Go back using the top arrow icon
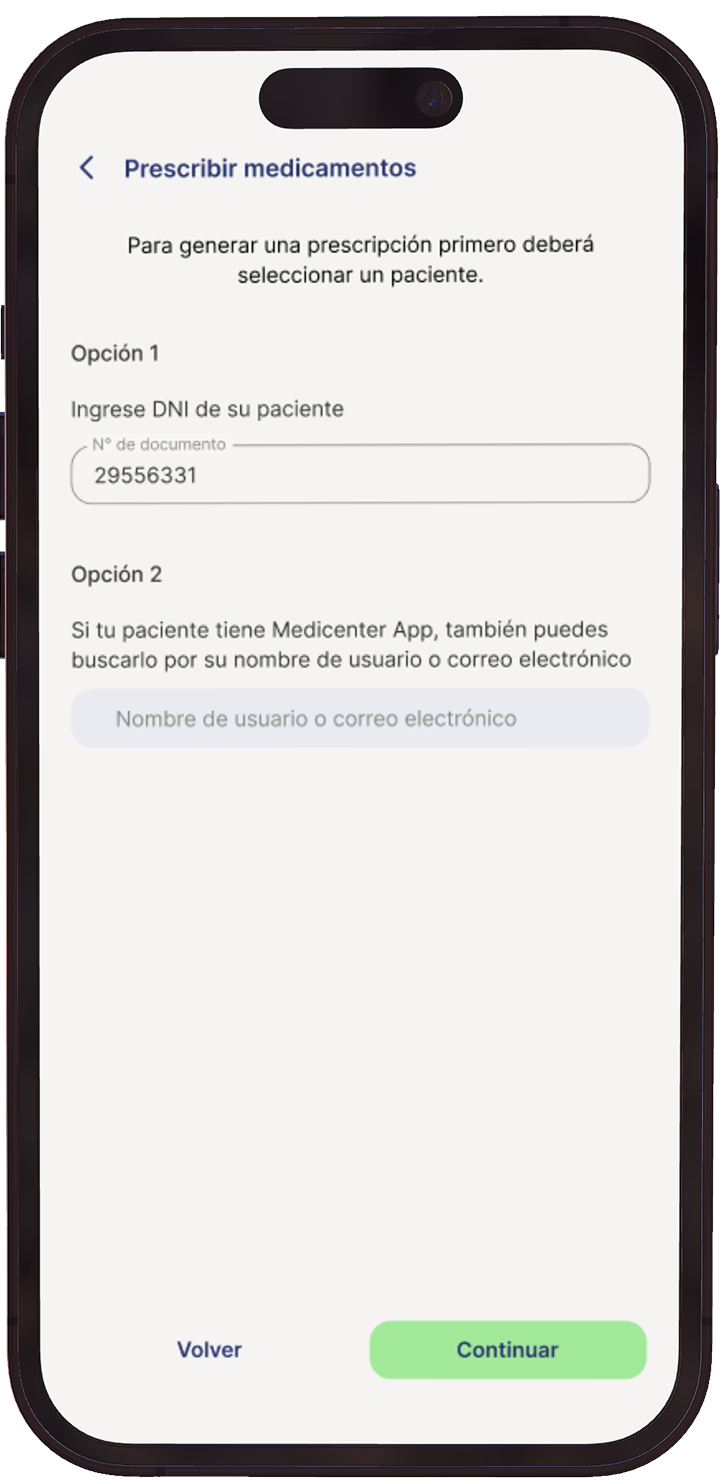The height and width of the screenshot is (1484, 720). (x=87, y=168)
